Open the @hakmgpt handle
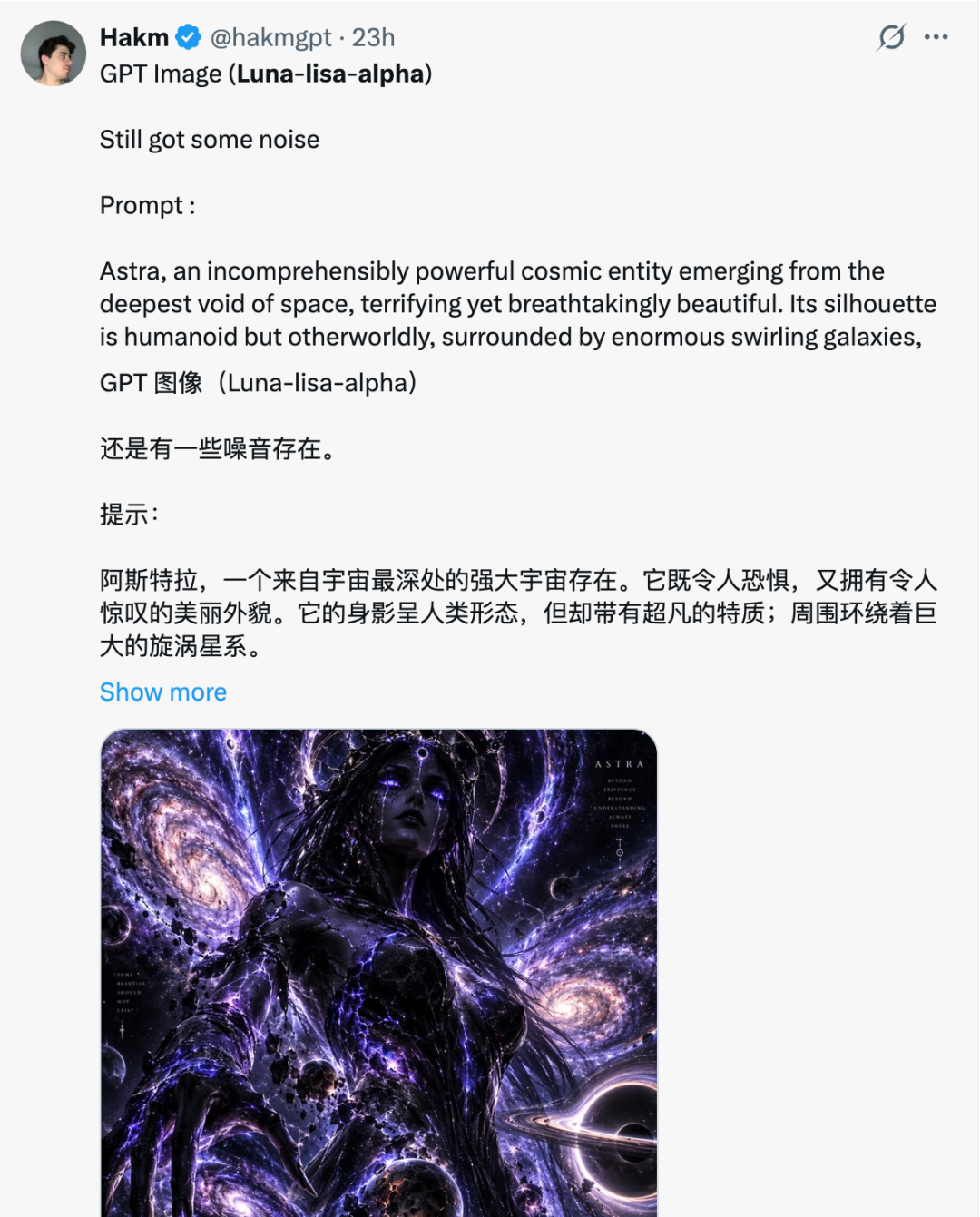 [x=270, y=37]
